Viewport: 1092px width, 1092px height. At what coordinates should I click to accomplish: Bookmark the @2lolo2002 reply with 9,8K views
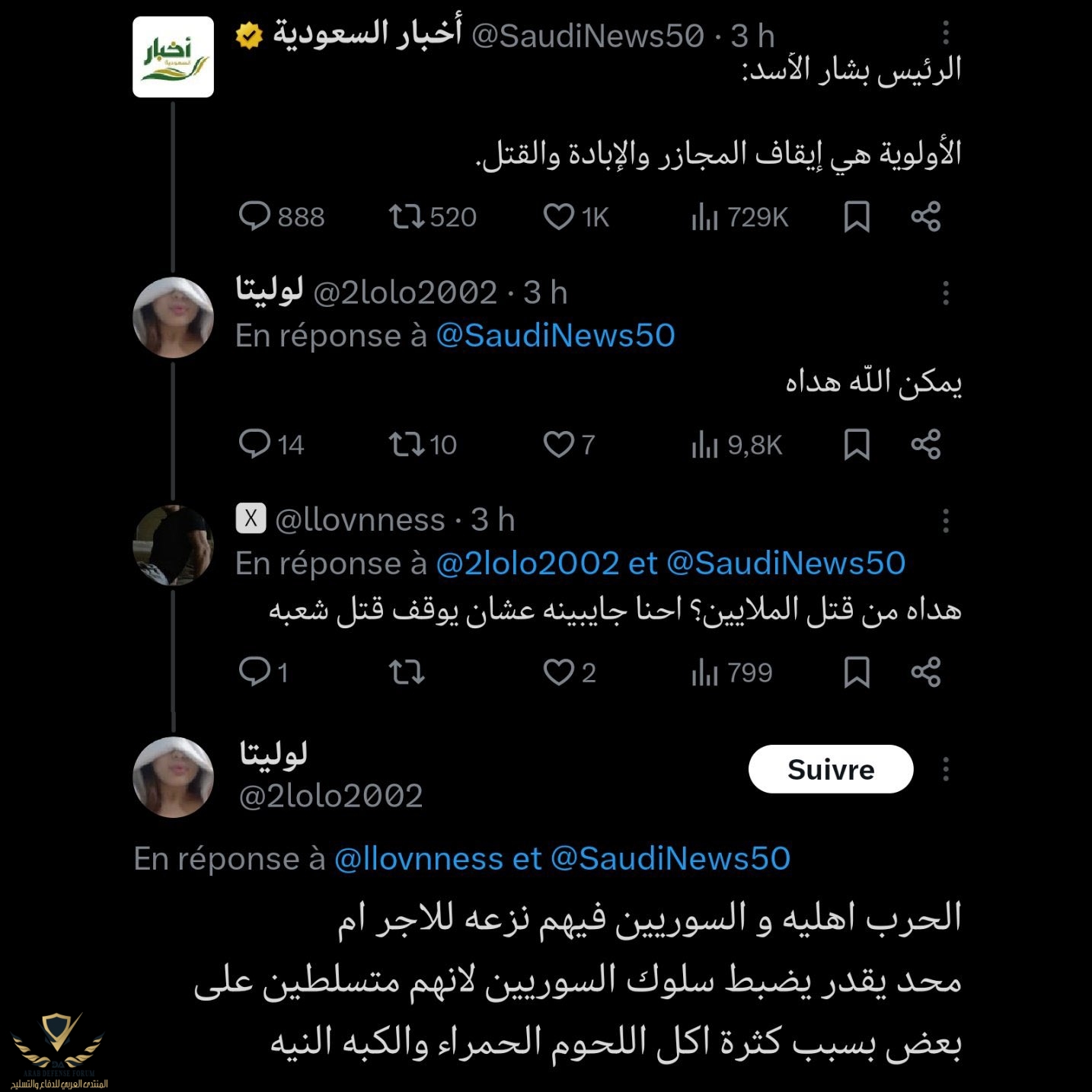click(857, 445)
